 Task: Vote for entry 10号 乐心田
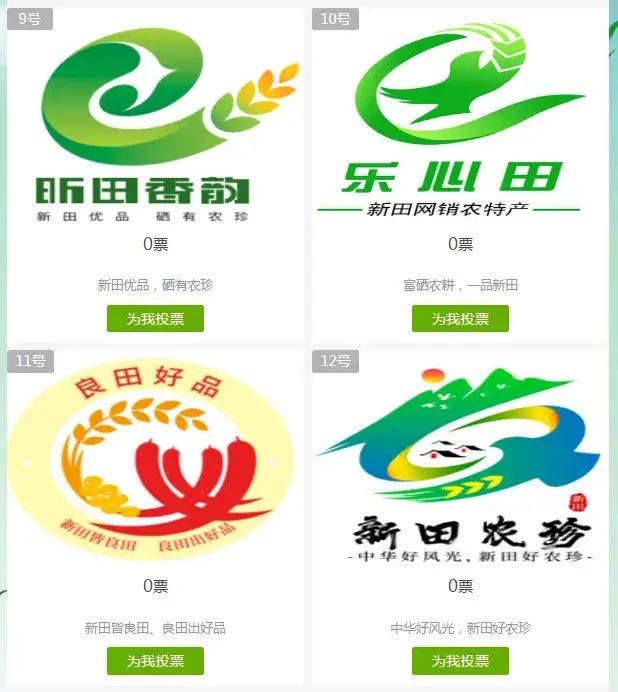click(460, 319)
